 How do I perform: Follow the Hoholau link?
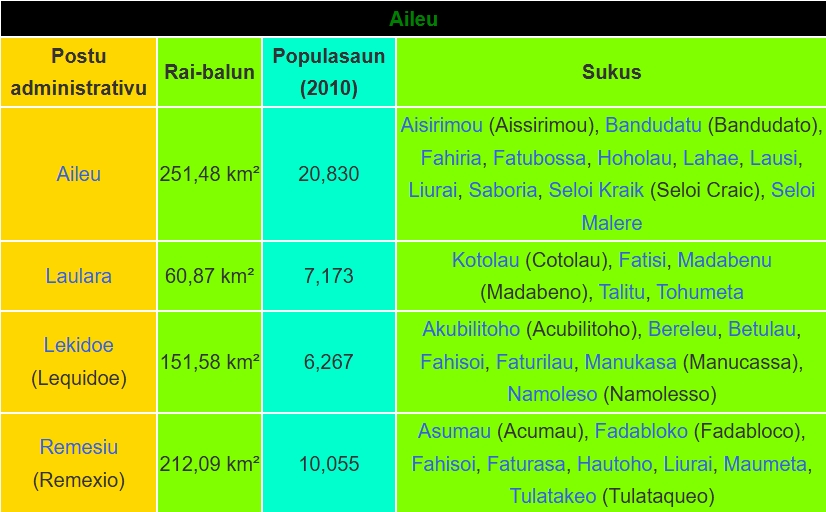click(635, 158)
